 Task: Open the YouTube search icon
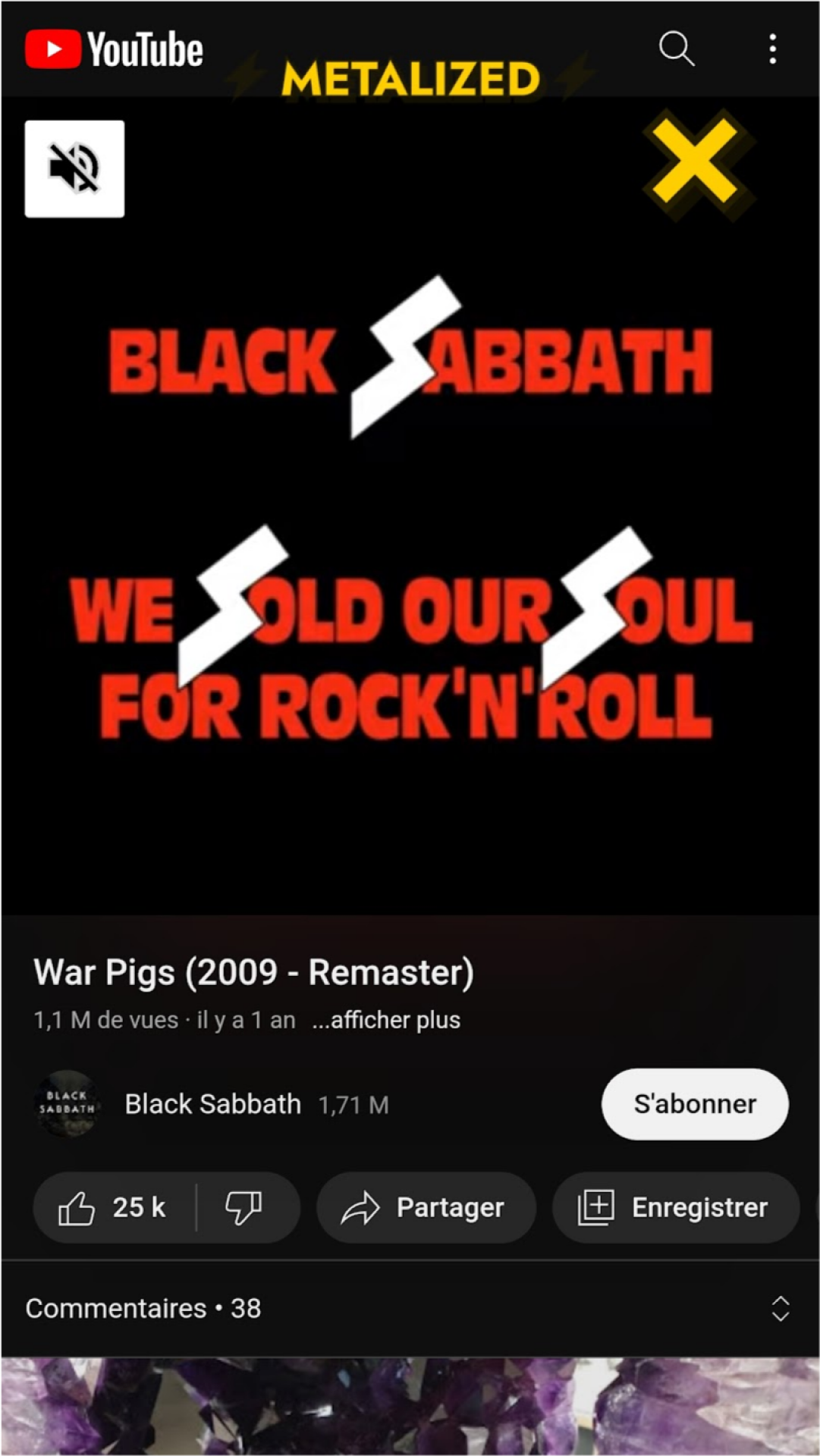click(x=677, y=49)
